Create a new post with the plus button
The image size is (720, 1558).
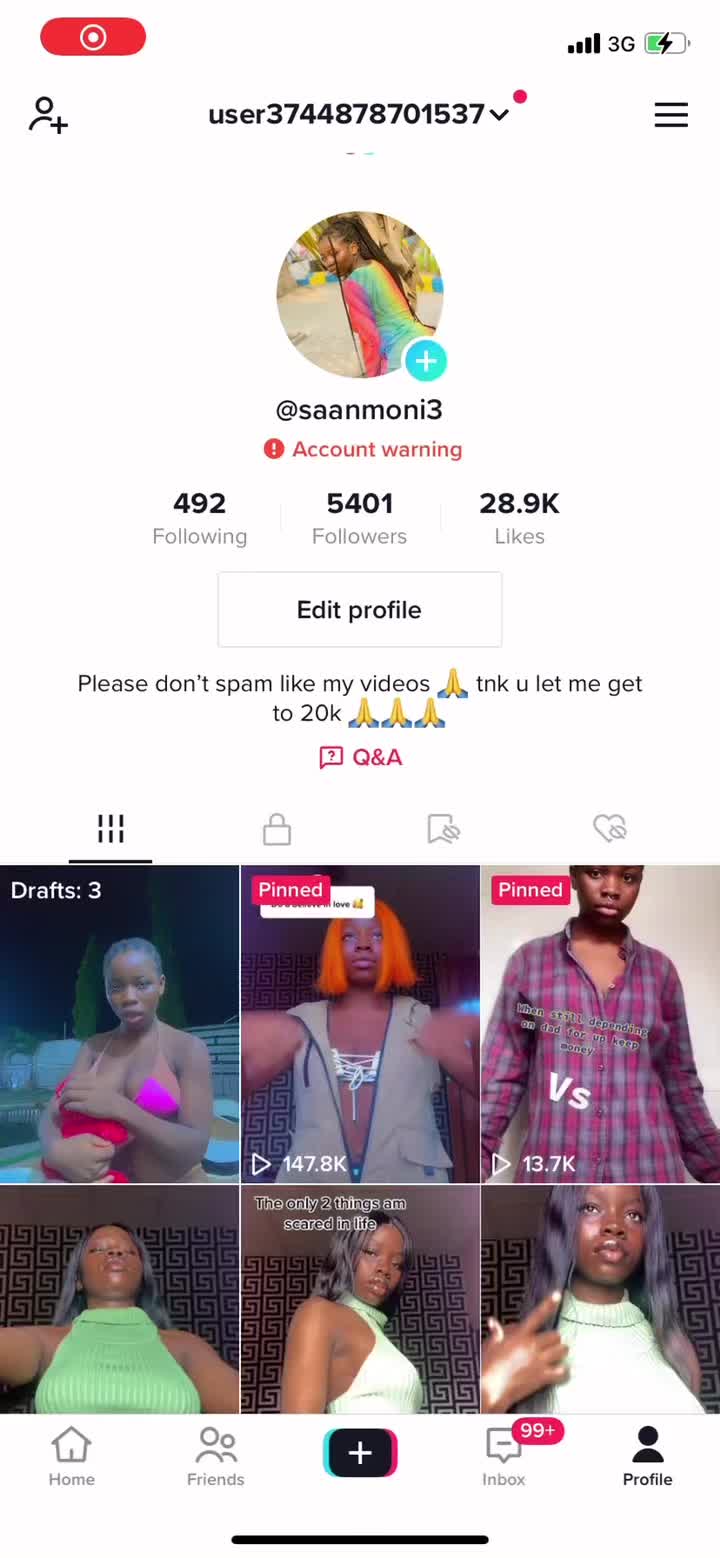[360, 1453]
